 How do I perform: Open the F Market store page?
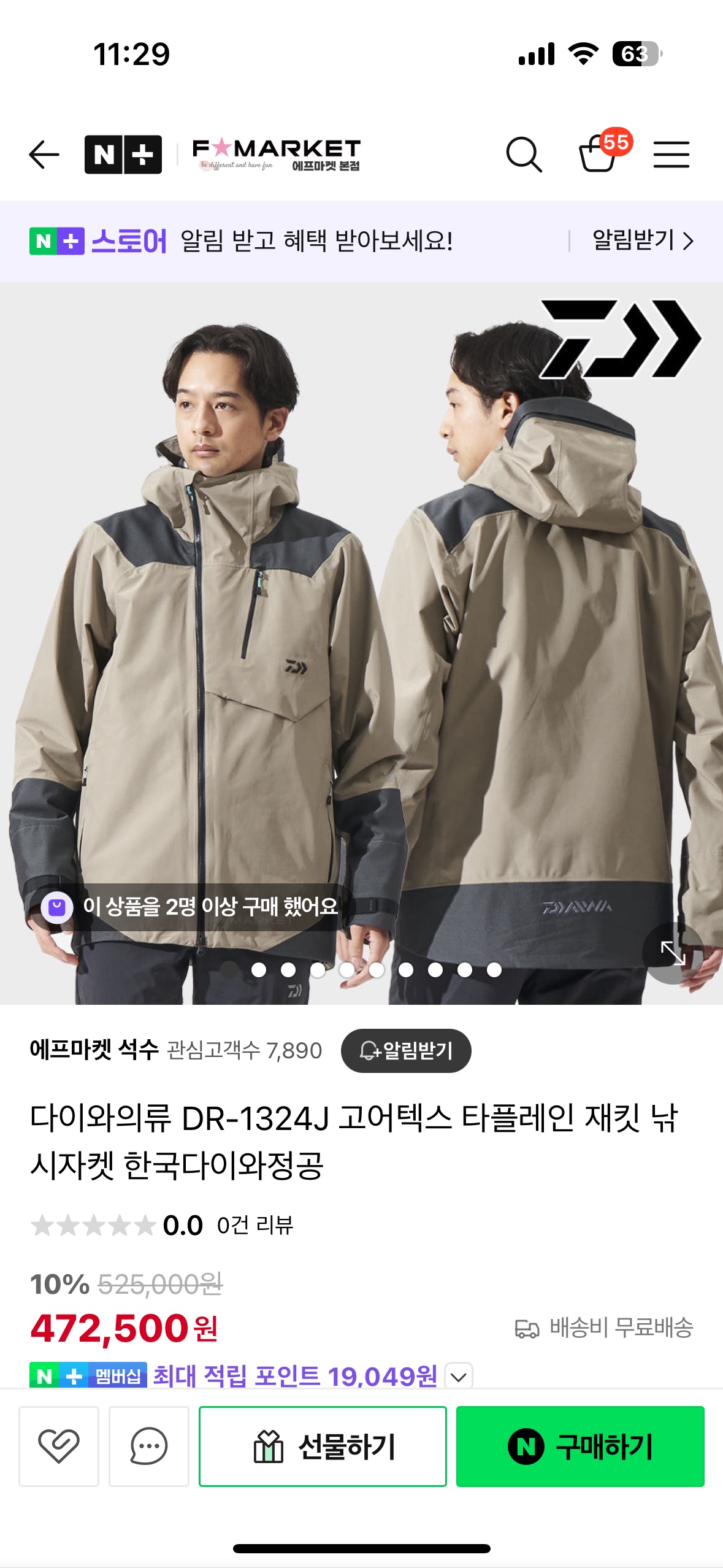[x=277, y=154]
